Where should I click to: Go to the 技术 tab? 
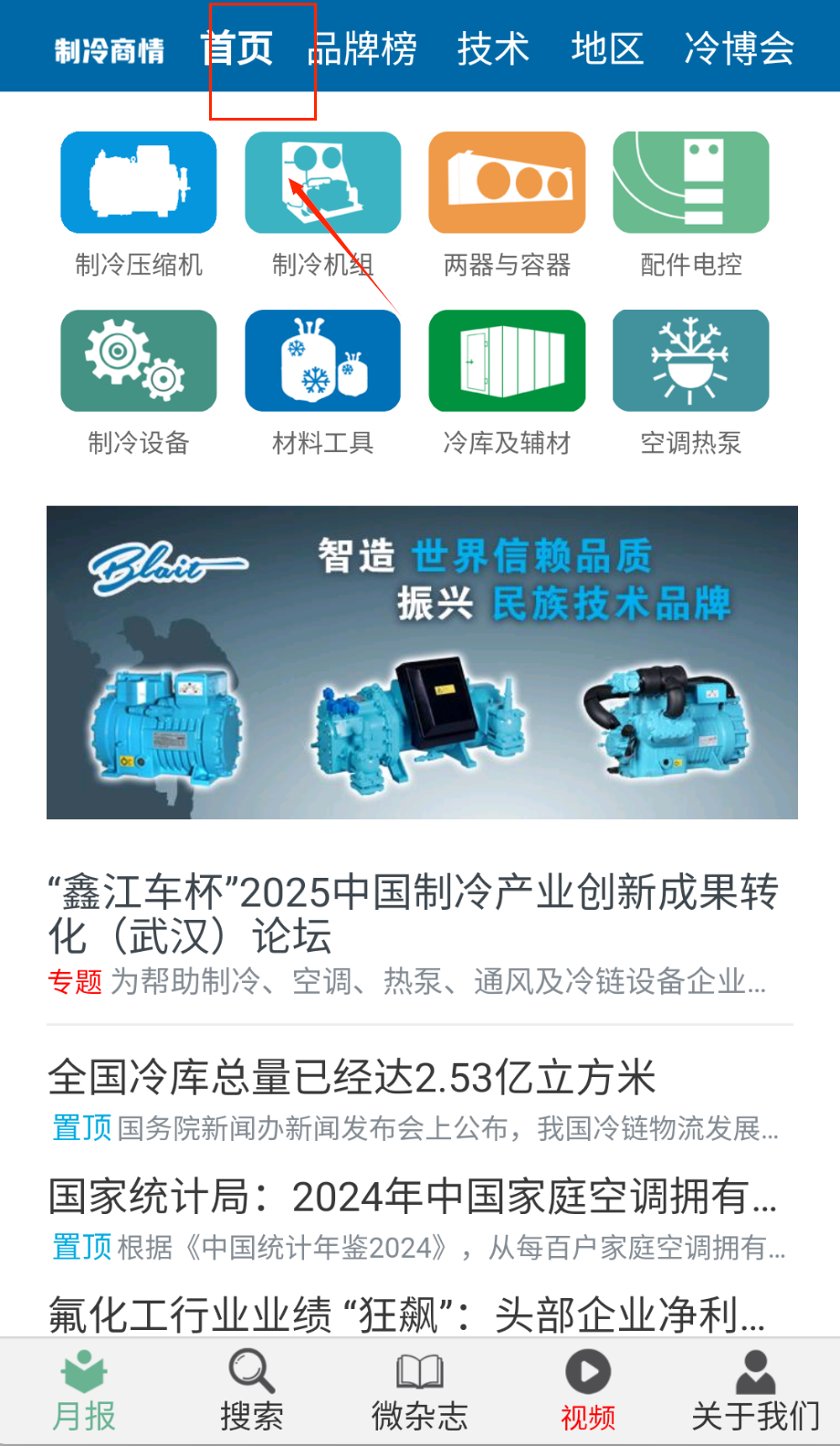[x=493, y=48]
